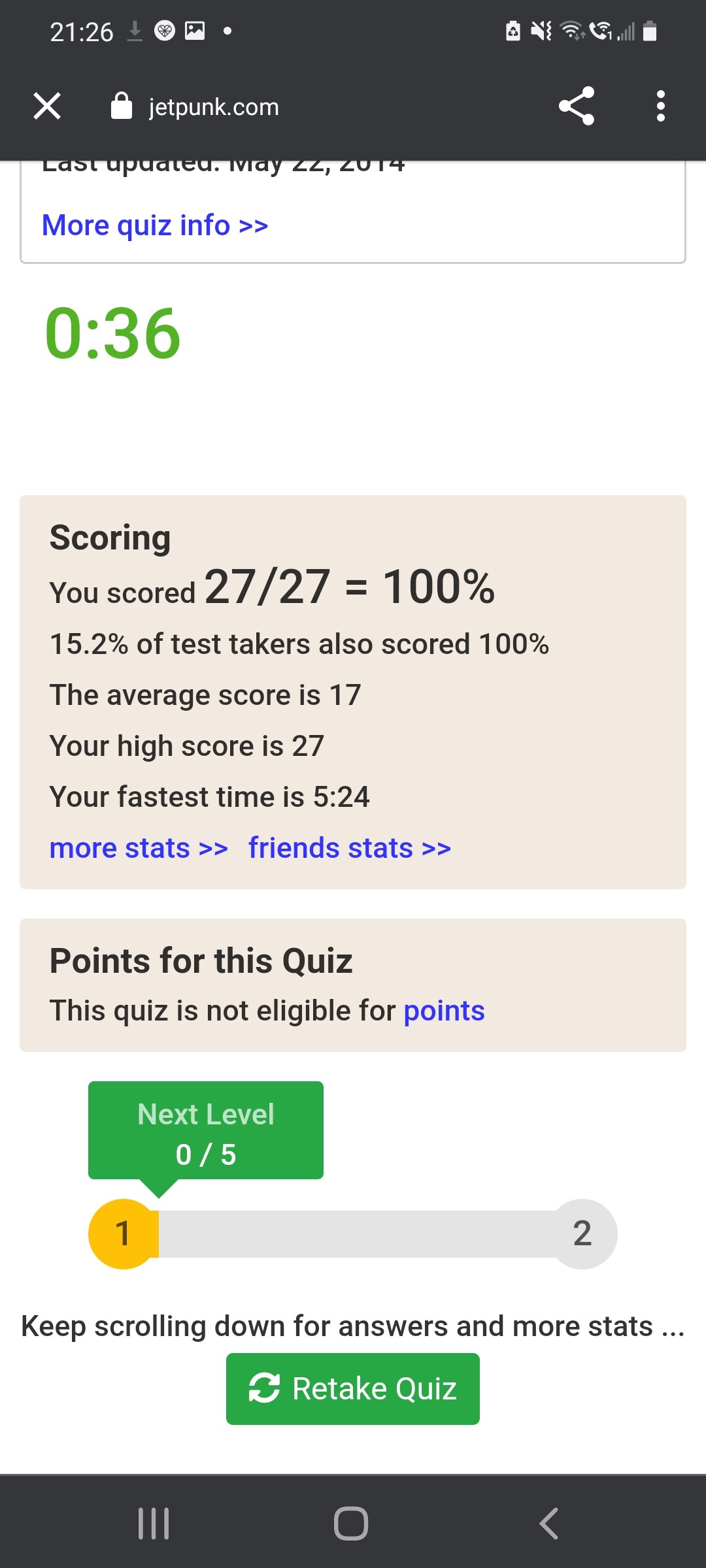Open recent apps from navigation bar

click(154, 1524)
